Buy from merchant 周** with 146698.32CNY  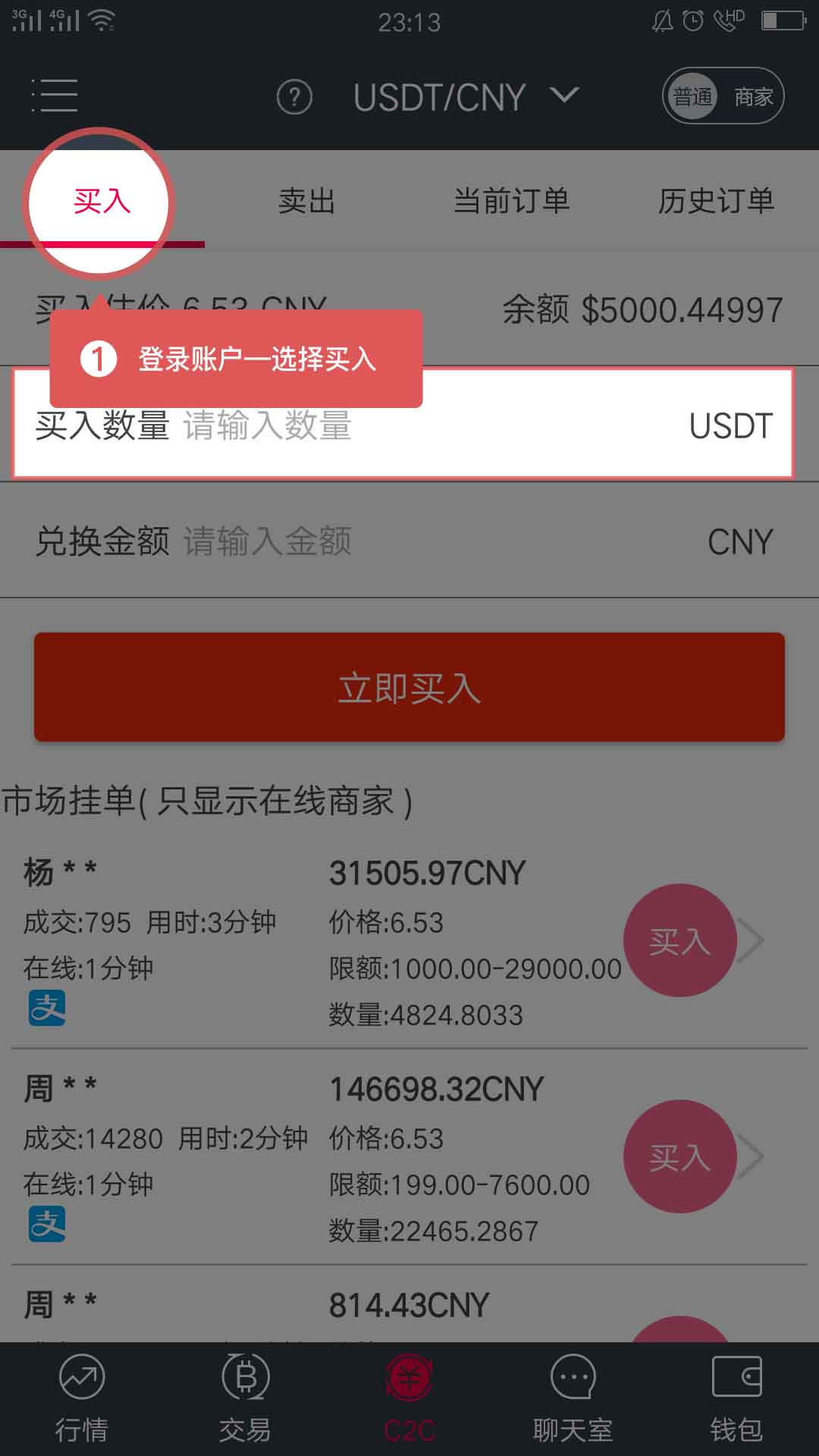(x=679, y=1156)
